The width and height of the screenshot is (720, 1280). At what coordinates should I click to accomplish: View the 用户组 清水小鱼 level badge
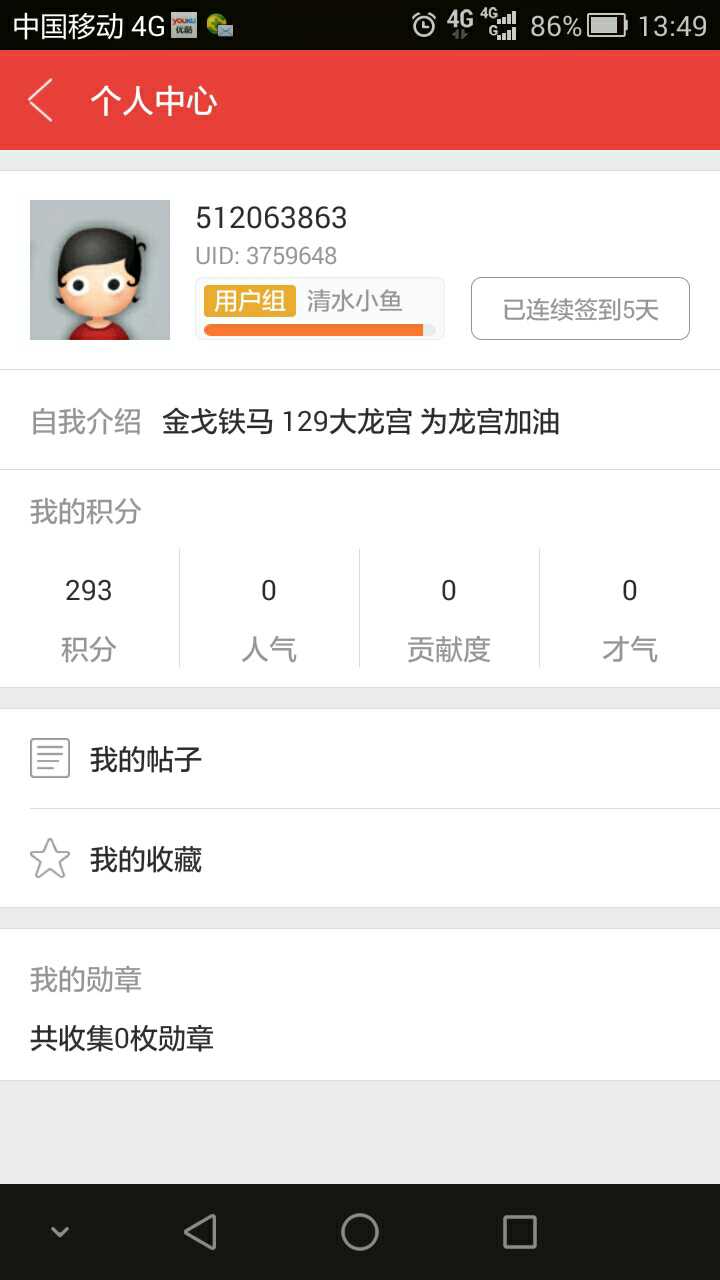(x=320, y=307)
